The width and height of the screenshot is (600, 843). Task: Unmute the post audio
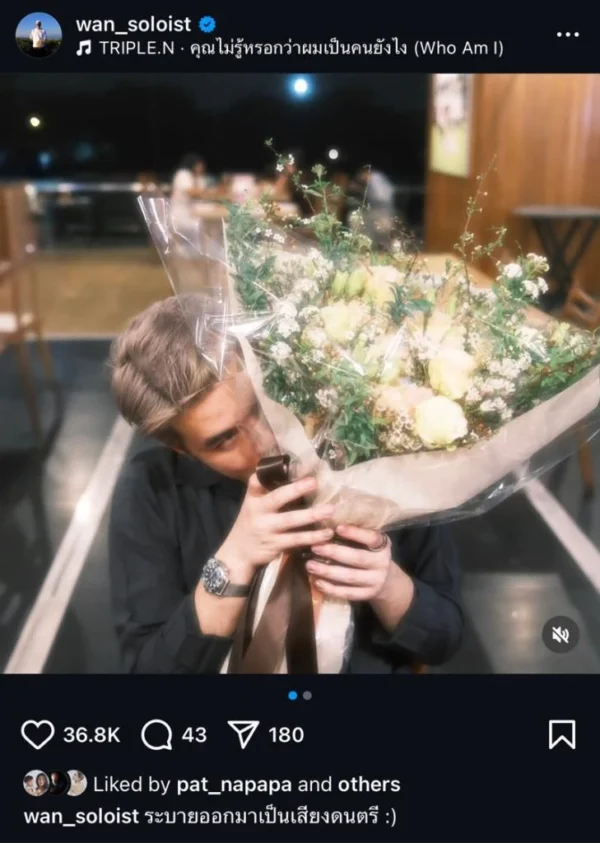point(560,634)
